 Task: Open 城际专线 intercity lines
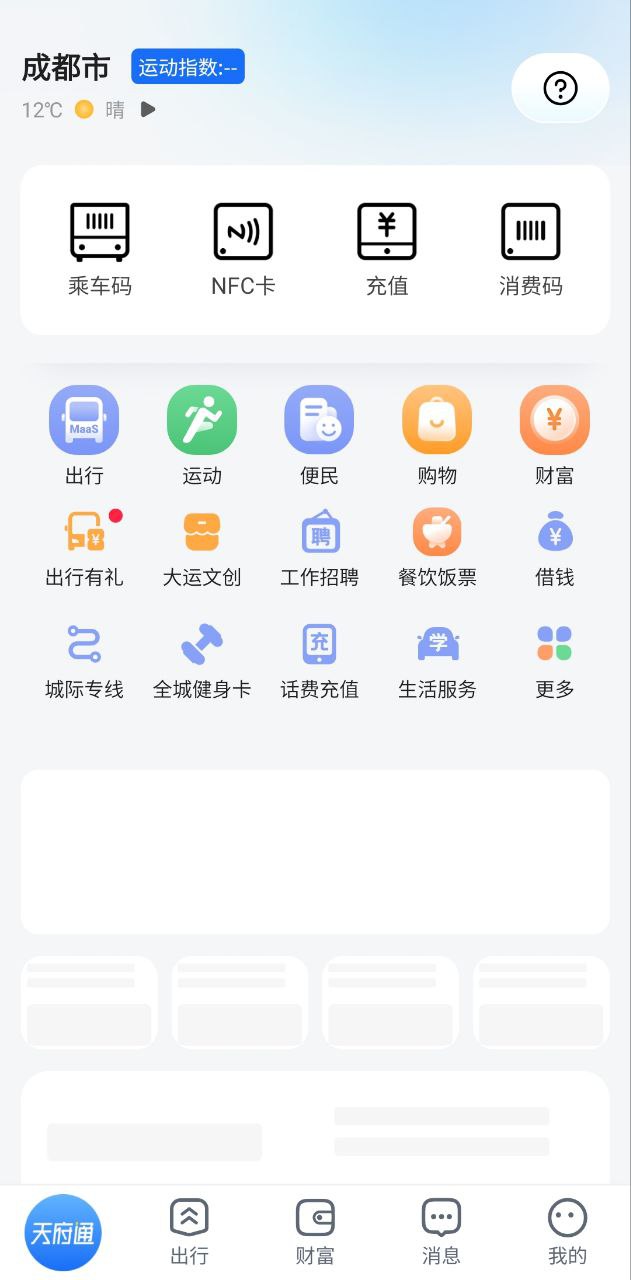tap(85, 660)
